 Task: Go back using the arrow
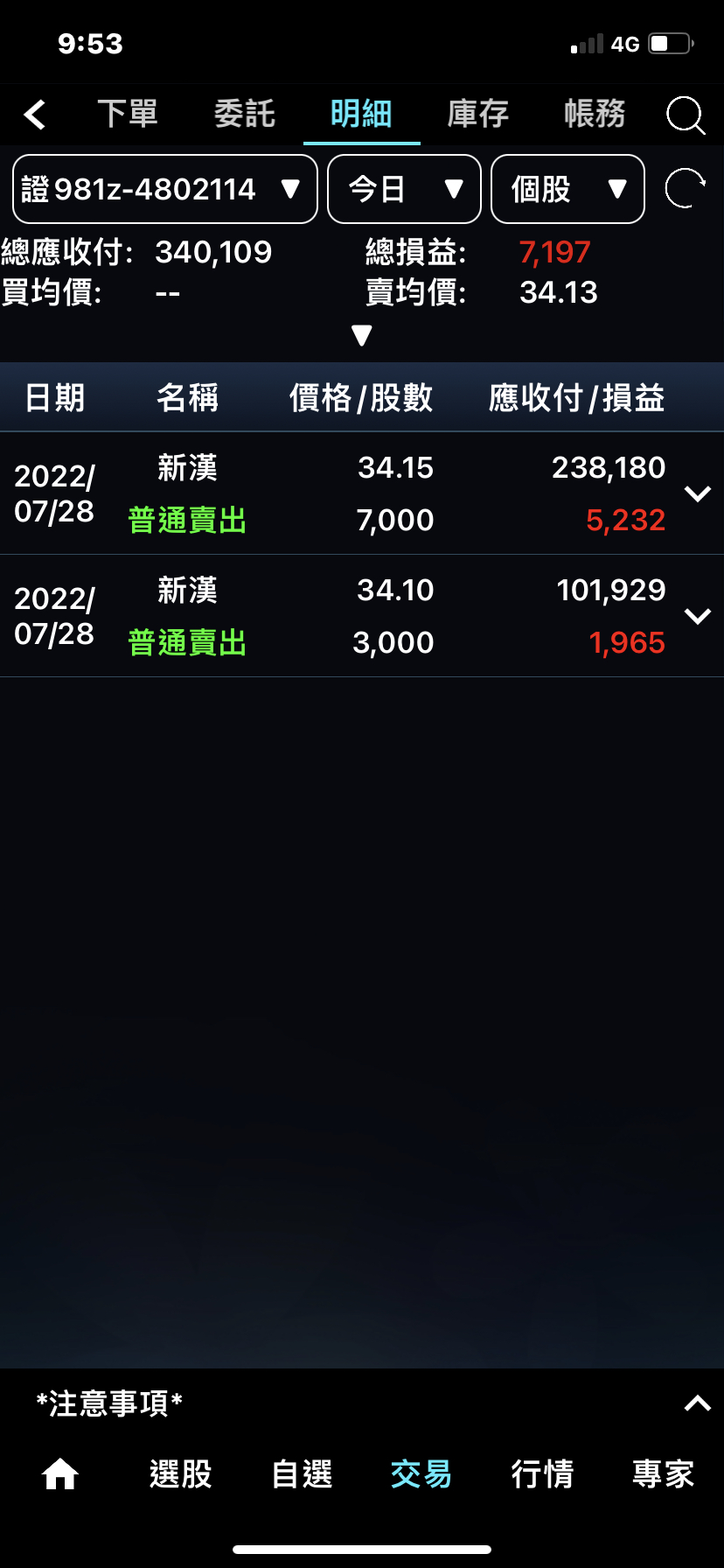(35, 115)
